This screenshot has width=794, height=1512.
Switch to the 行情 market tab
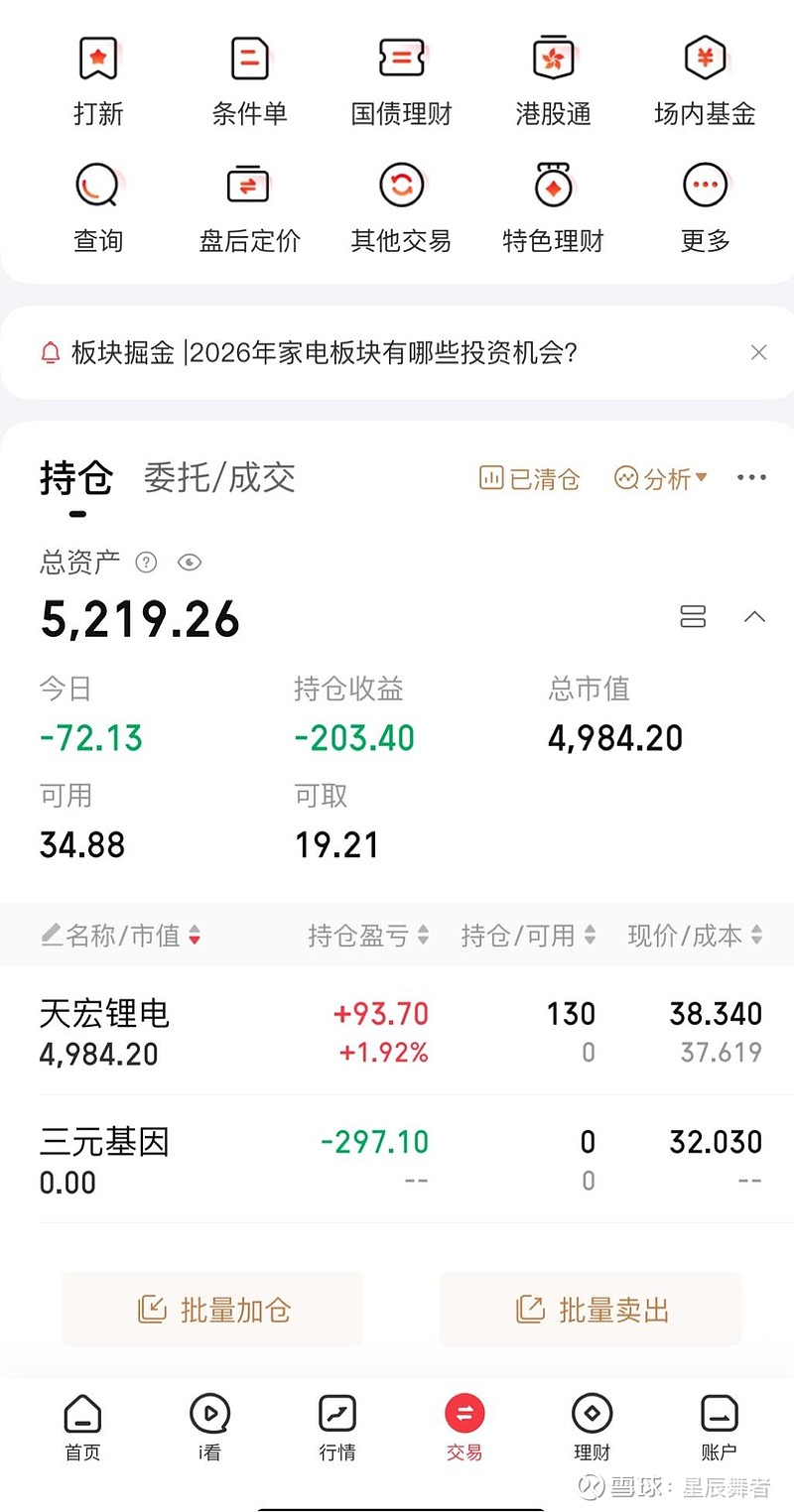[337, 1429]
